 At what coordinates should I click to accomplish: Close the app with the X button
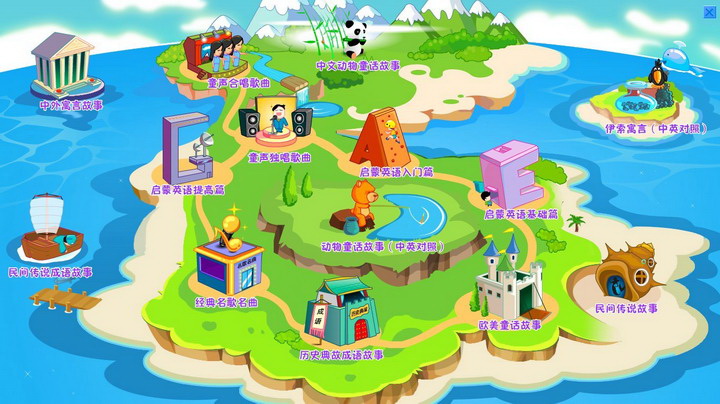click(710, 11)
